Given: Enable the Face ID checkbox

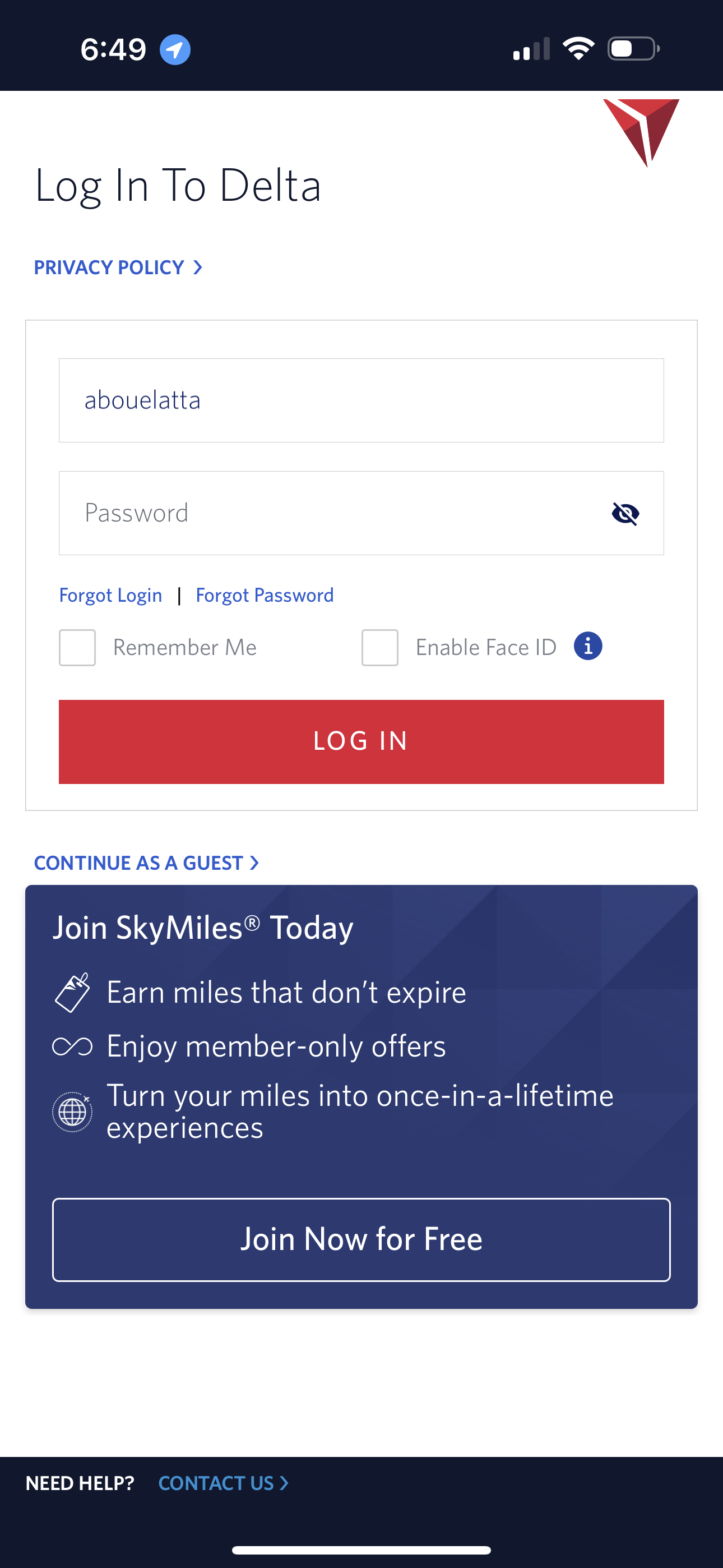Looking at the screenshot, I should [380, 647].
